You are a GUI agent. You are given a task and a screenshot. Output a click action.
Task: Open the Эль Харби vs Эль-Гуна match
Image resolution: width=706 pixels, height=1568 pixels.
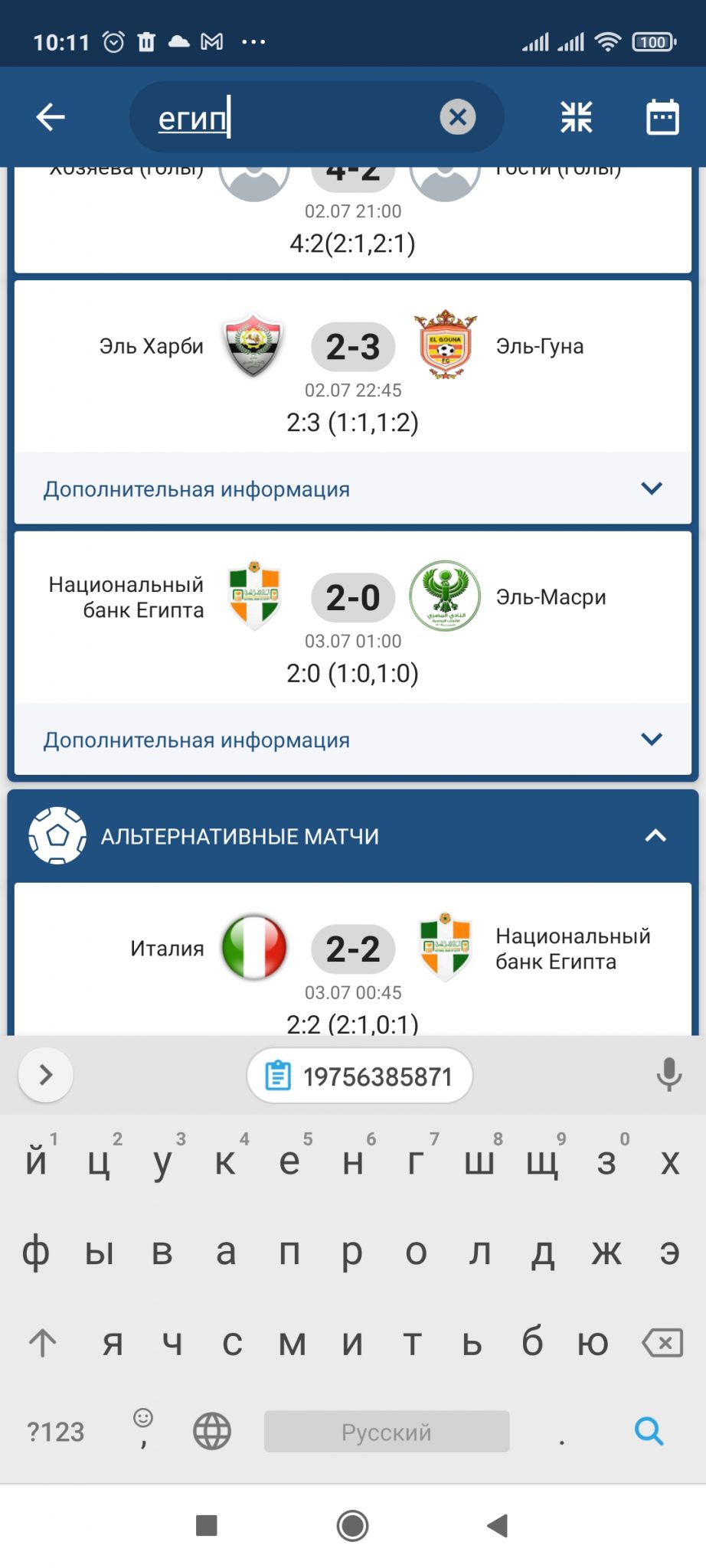(x=352, y=367)
